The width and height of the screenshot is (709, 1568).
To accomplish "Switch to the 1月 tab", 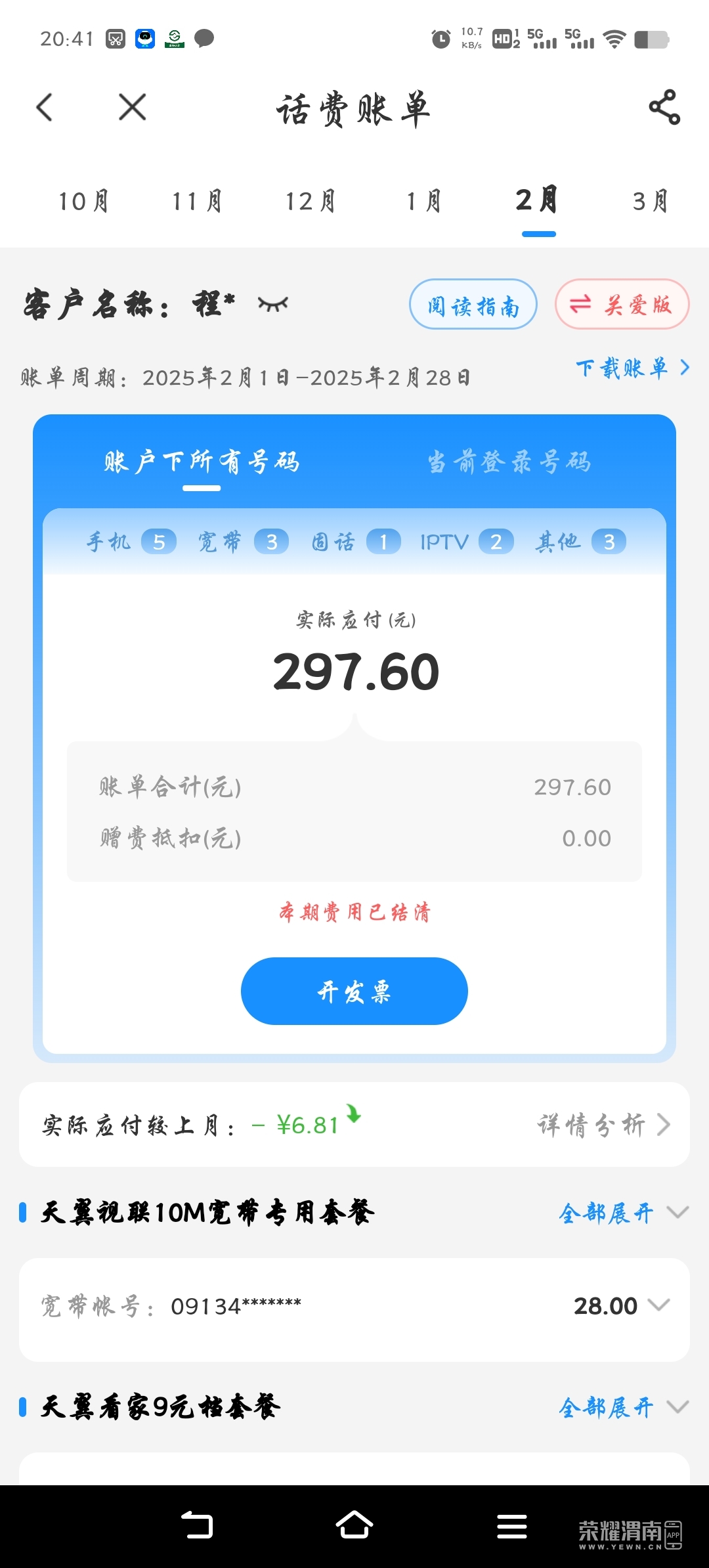I will [424, 201].
